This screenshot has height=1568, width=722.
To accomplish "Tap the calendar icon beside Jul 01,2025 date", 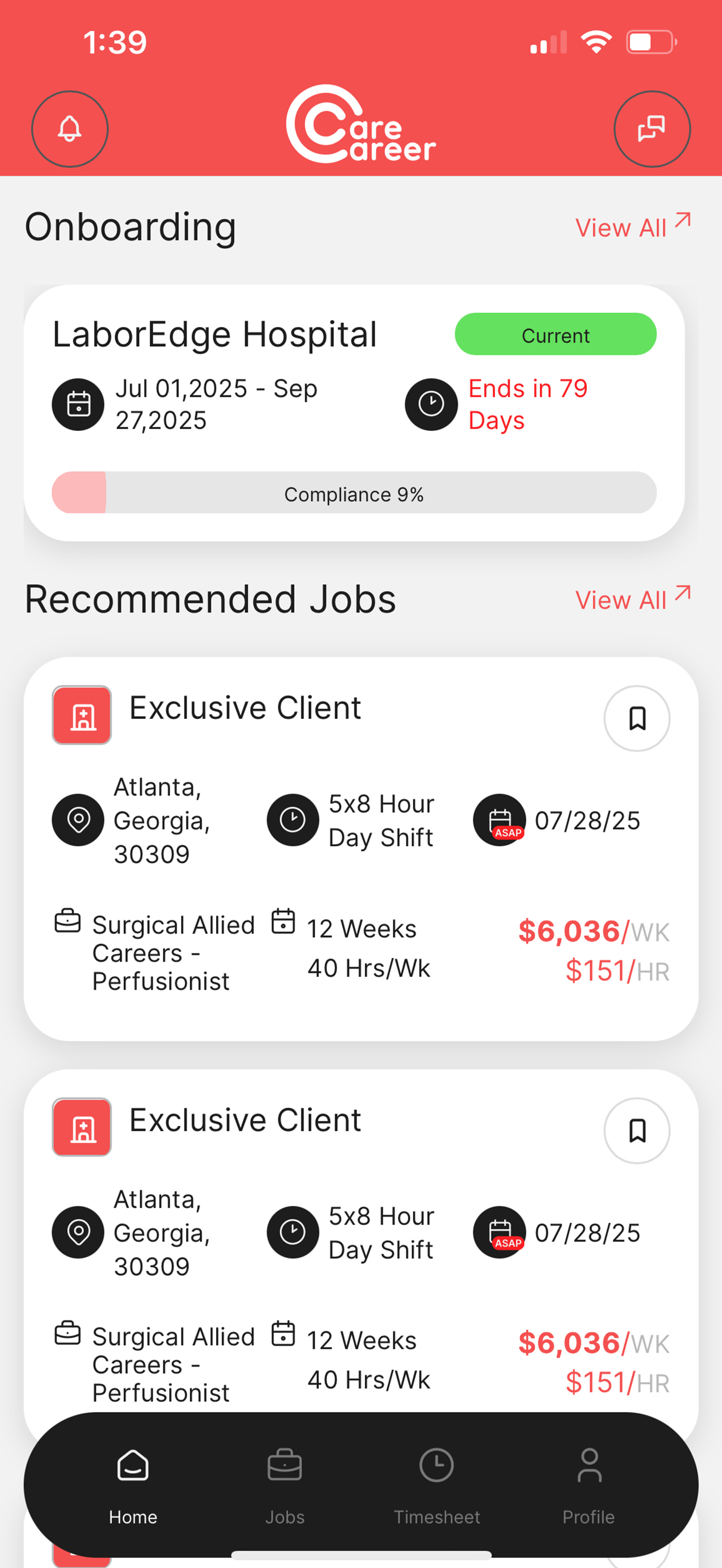I will pyautogui.click(x=78, y=403).
